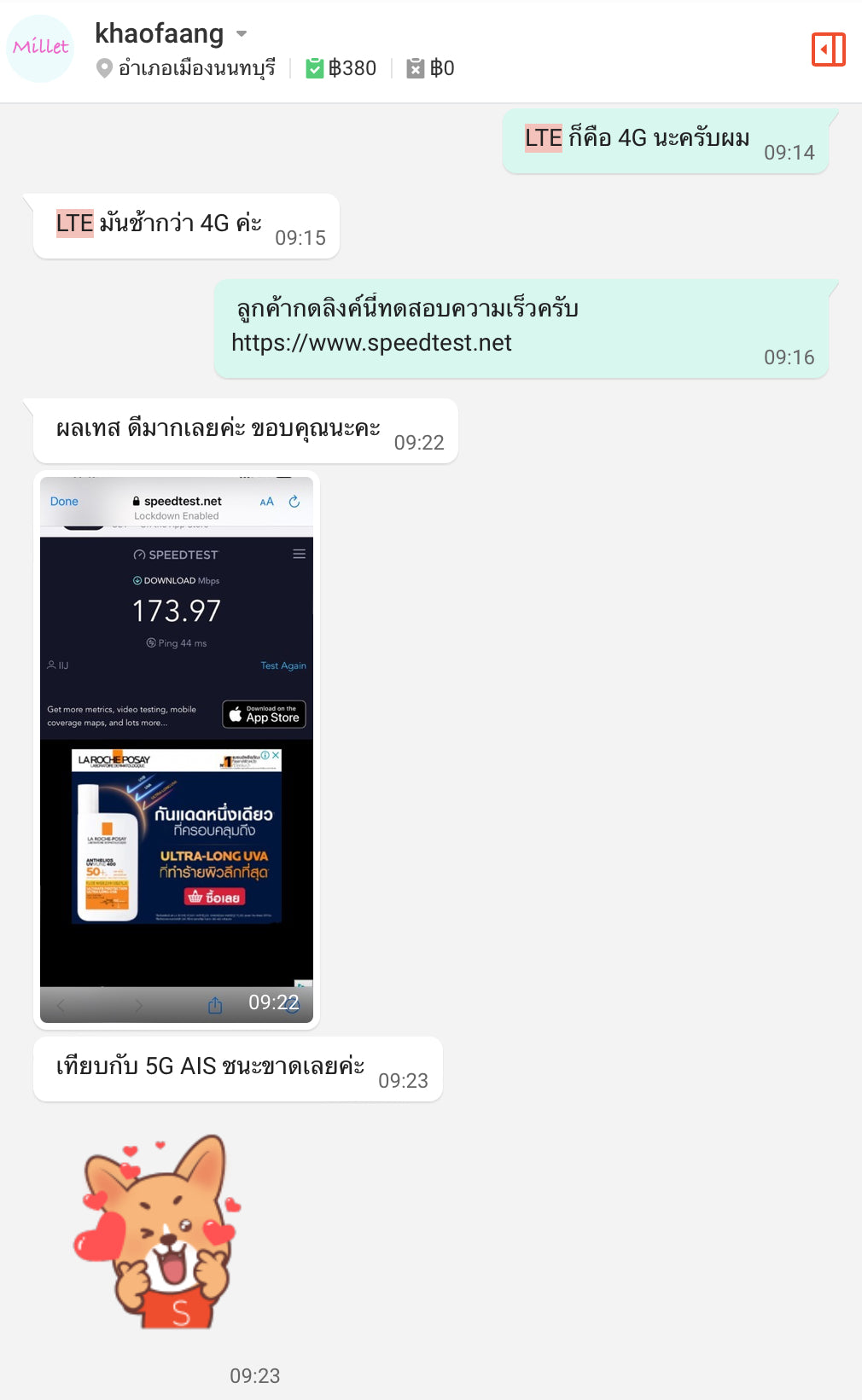
Task: Expand the khaofaang name dropdown
Action: 242,34
